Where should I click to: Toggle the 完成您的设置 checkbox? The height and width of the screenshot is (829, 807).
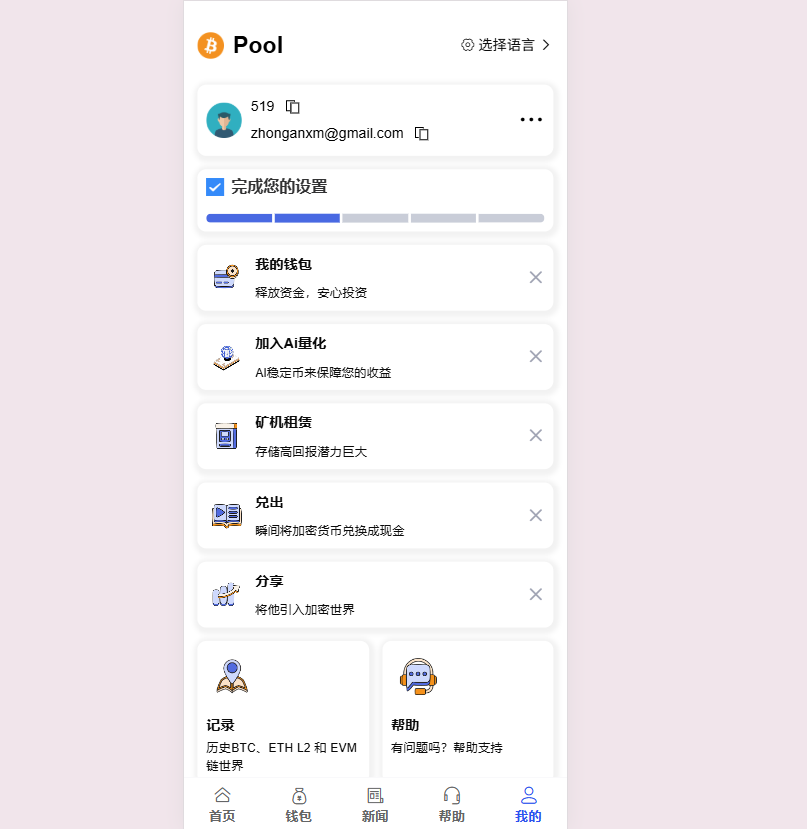[x=215, y=187]
